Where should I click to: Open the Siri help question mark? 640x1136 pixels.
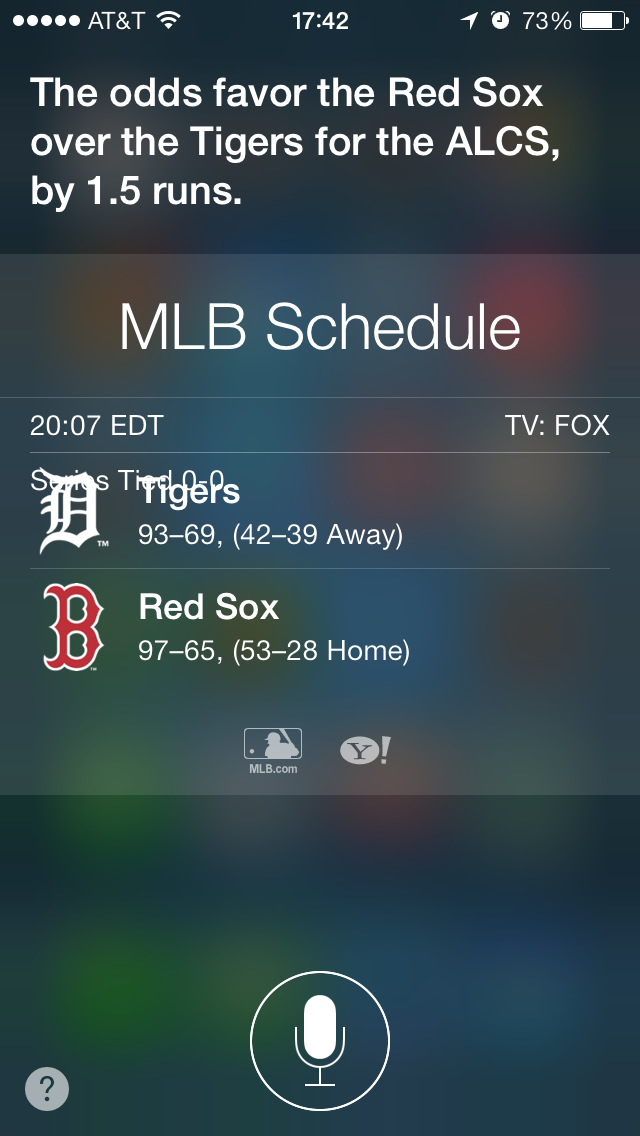47,1088
